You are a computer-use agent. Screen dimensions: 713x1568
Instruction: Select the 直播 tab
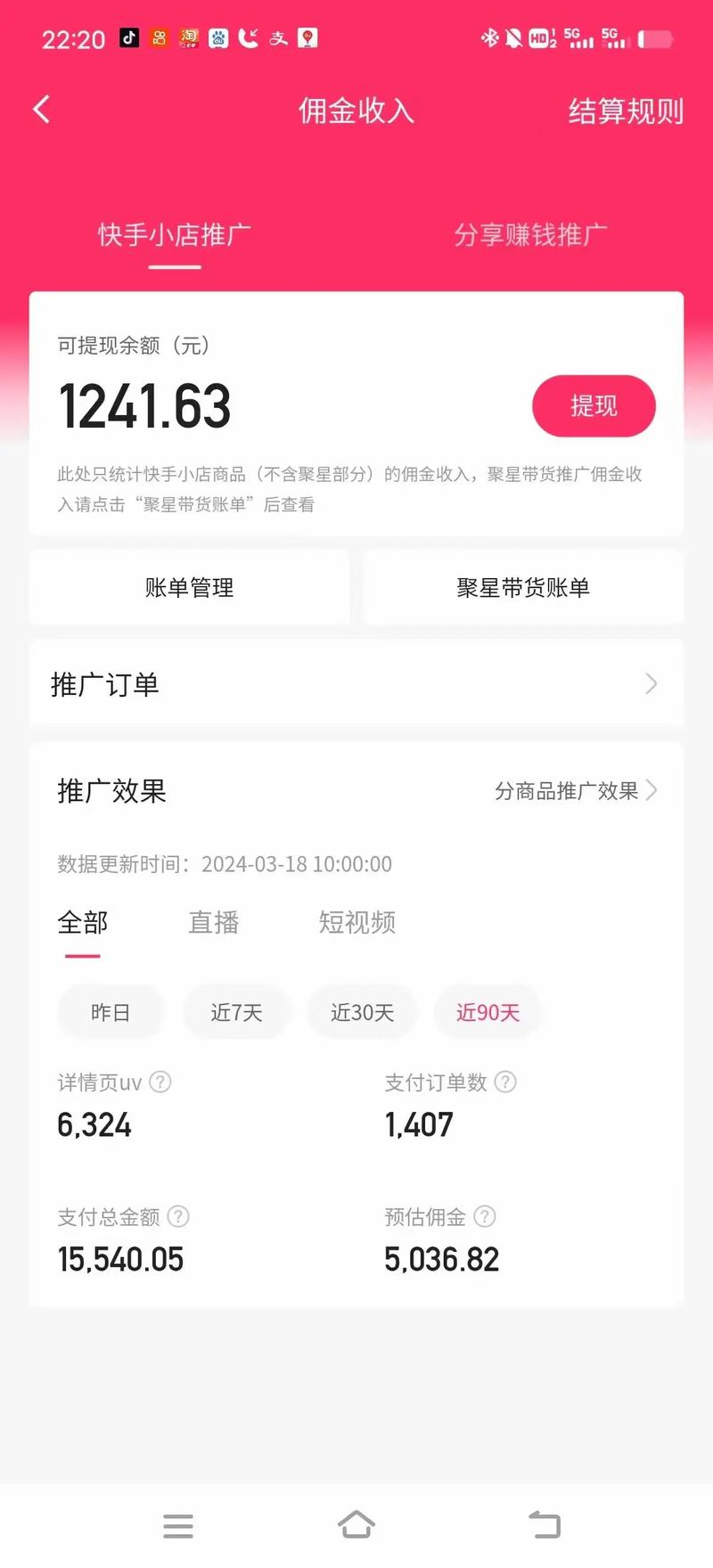(x=214, y=924)
